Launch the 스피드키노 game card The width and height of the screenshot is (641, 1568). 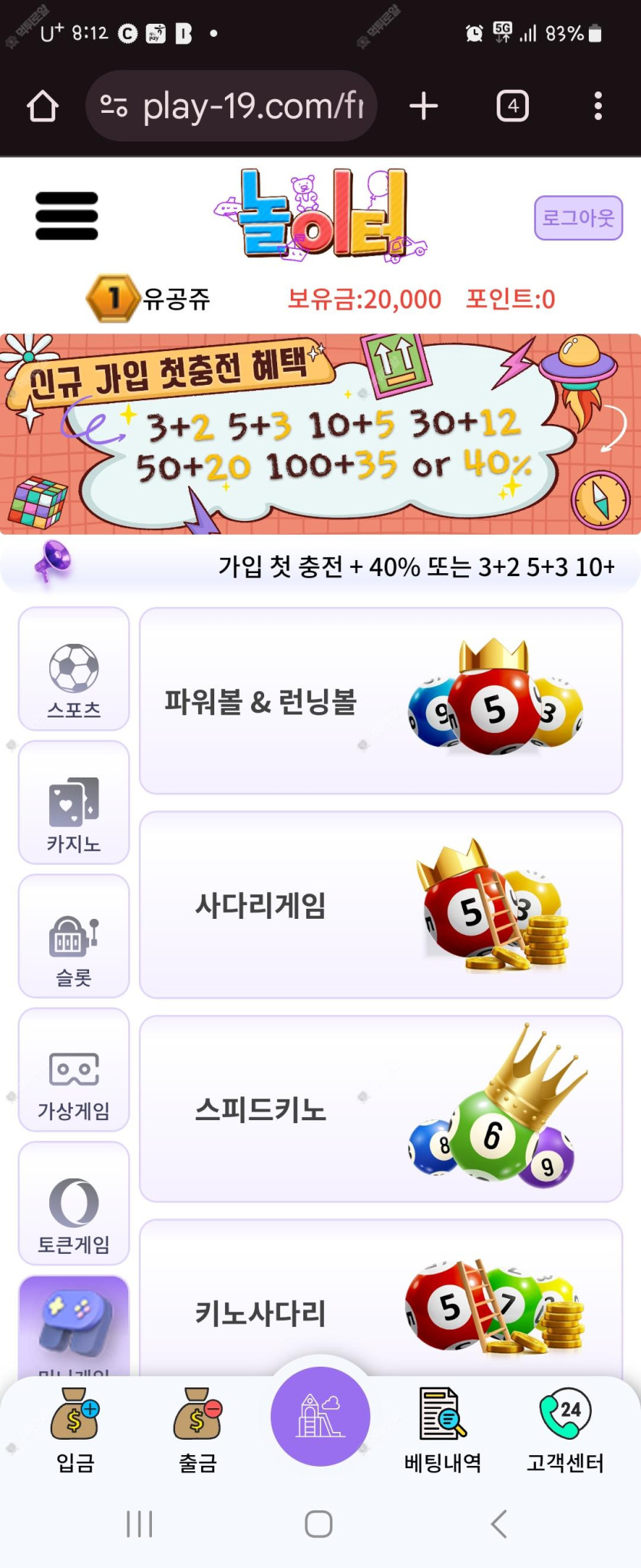pos(381,1109)
